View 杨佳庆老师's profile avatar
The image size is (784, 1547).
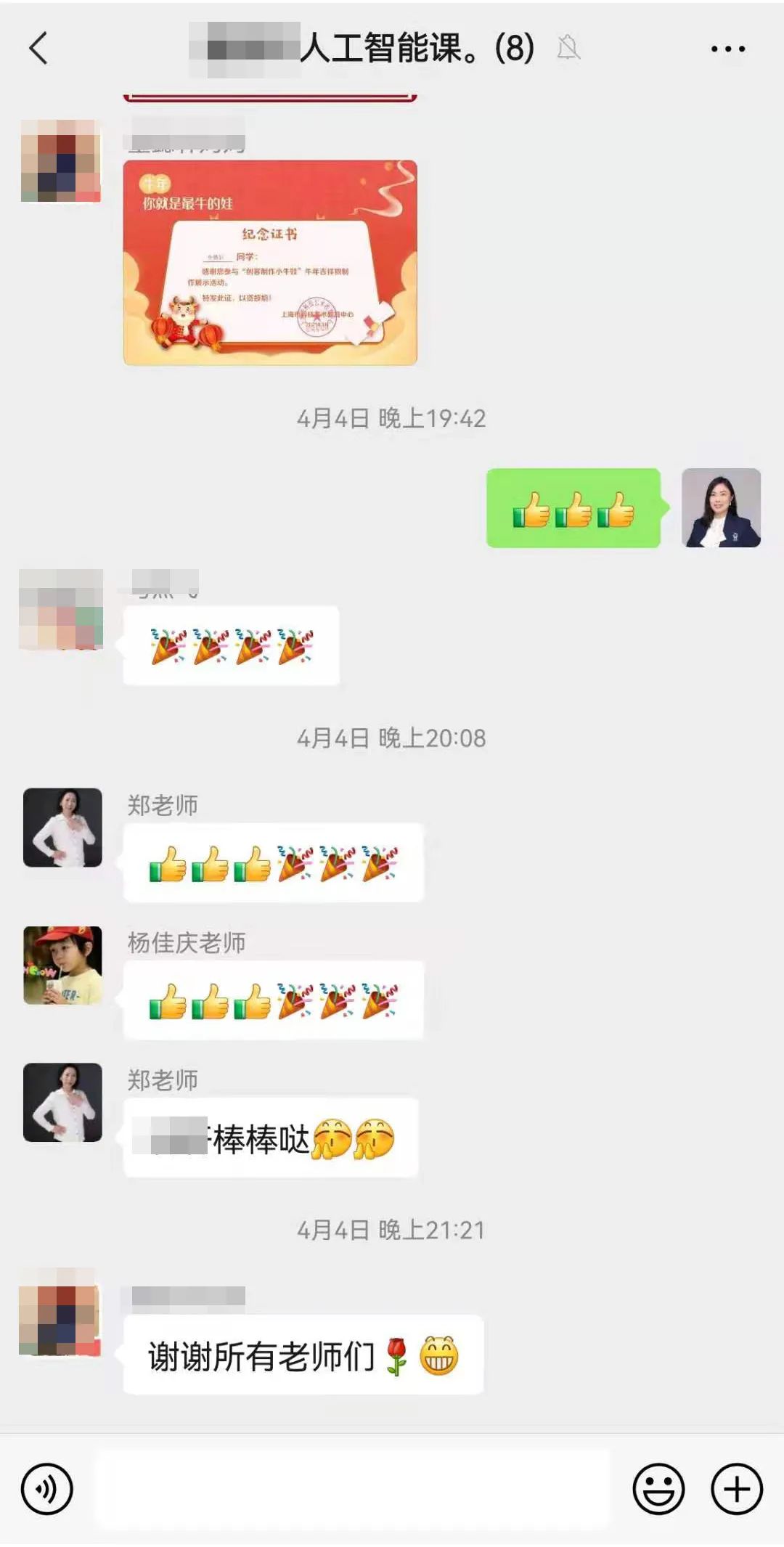[x=62, y=965]
